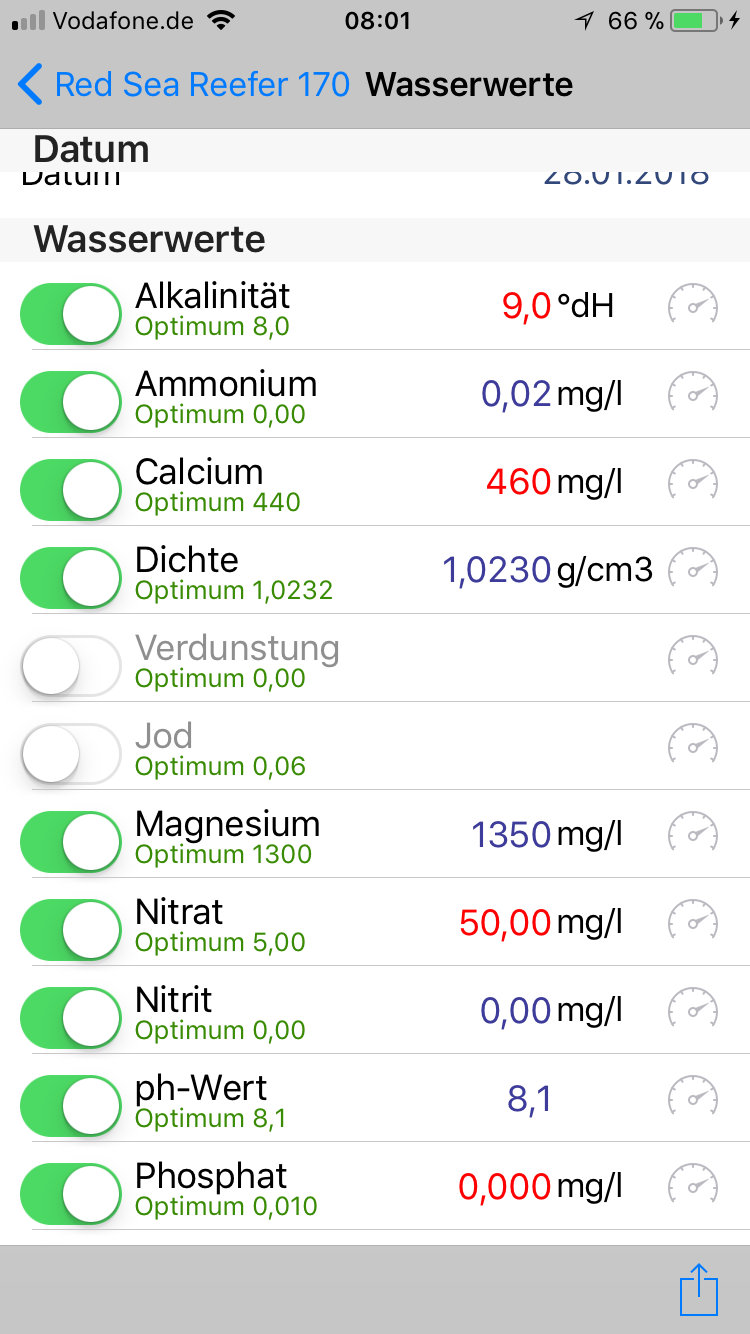
Task: Switch off the Nitrat toggle
Action: tap(71, 930)
